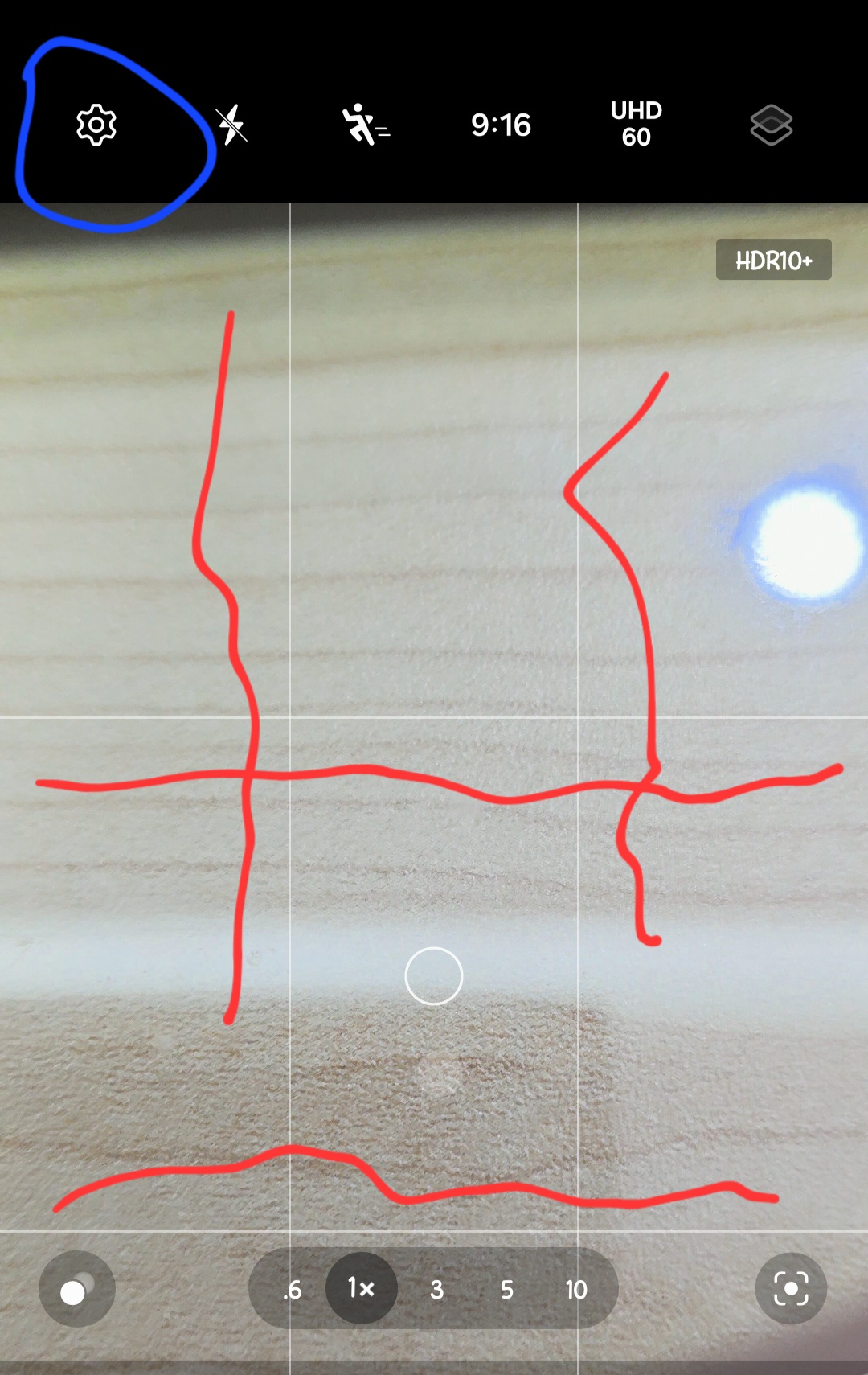
Task: Tap the round toggle icon at bottom left
Action: [x=77, y=1289]
